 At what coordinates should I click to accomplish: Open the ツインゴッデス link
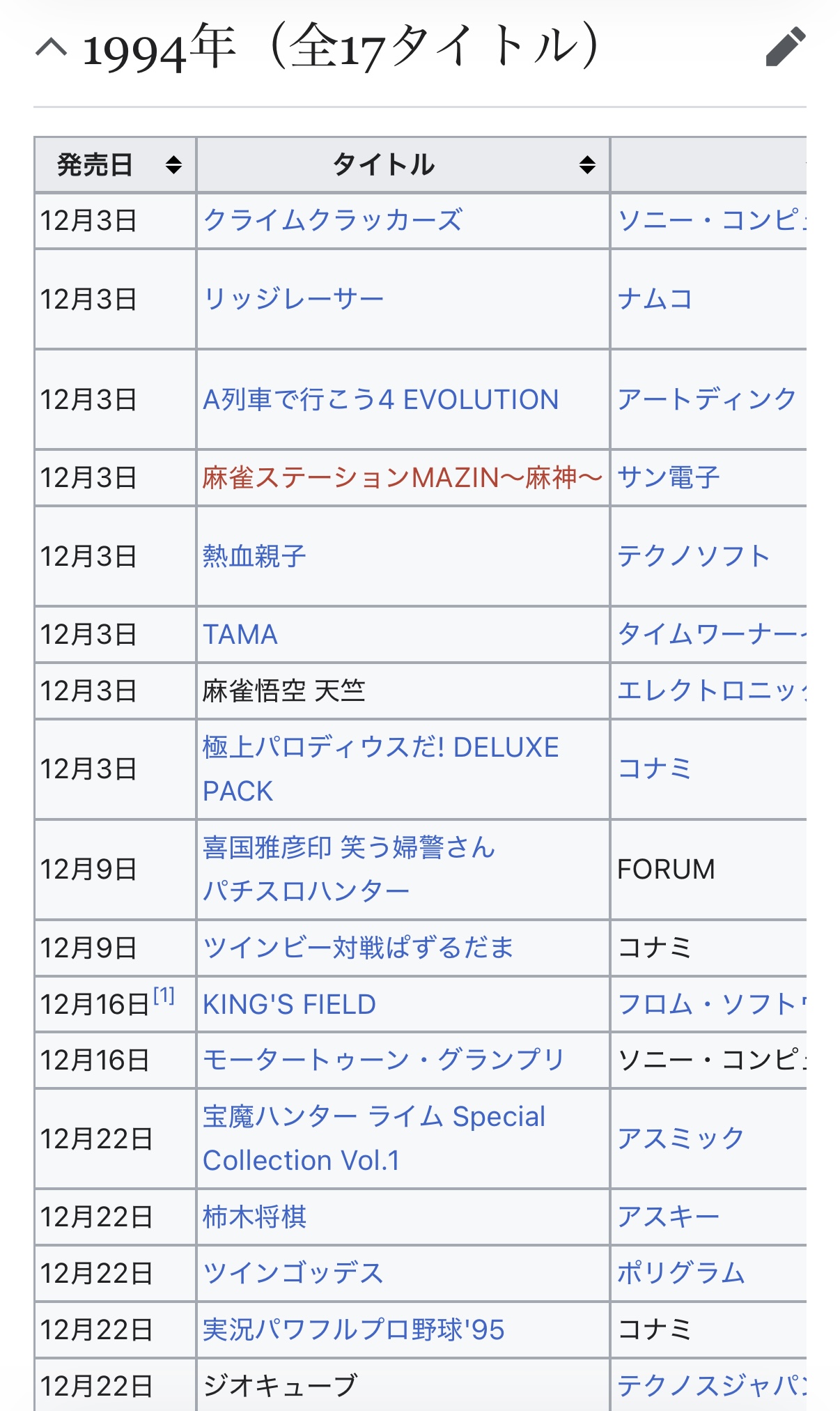coord(293,1273)
